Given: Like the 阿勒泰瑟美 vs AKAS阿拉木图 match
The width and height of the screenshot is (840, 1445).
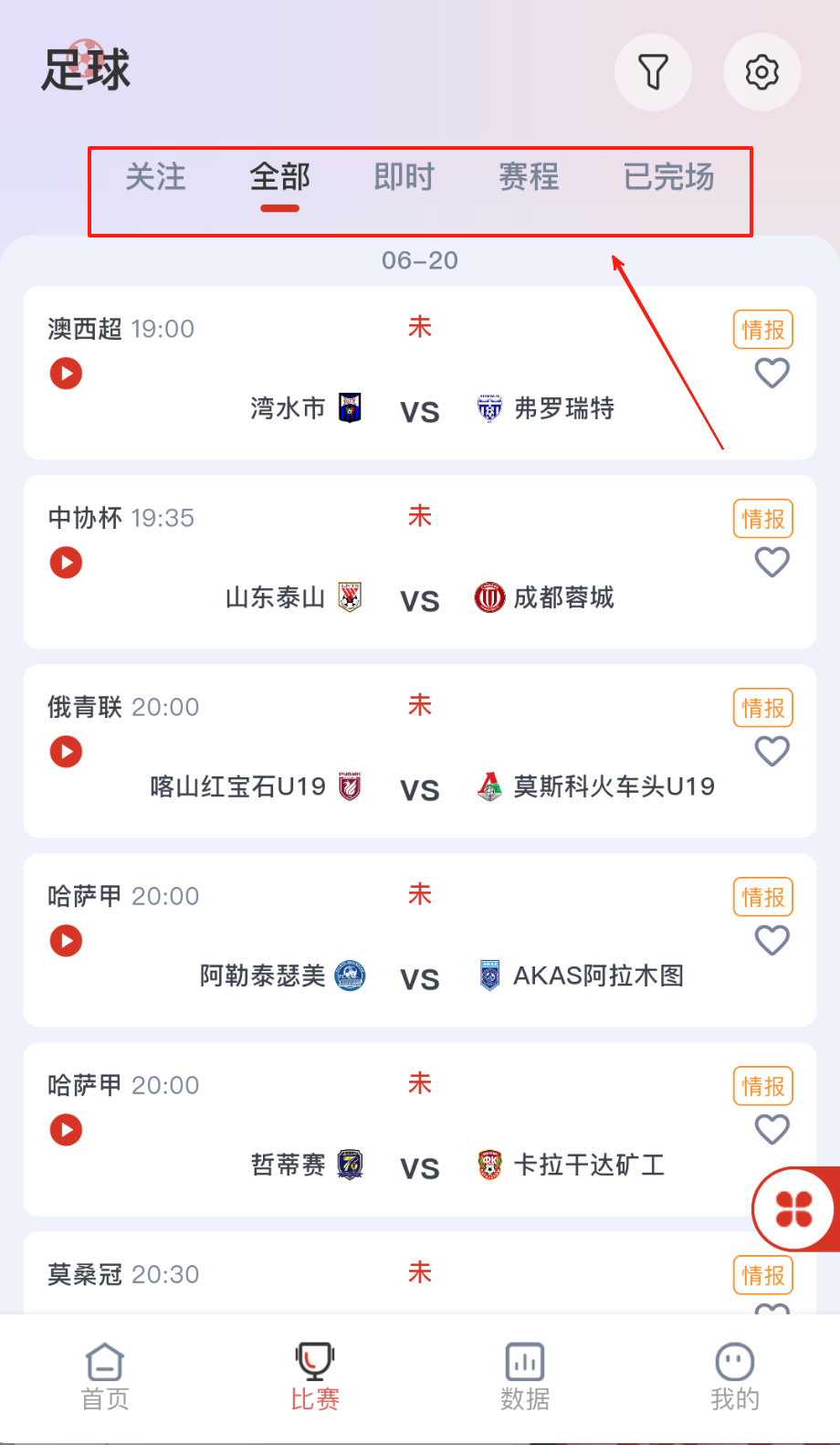Looking at the screenshot, I should tap(772, 940).
